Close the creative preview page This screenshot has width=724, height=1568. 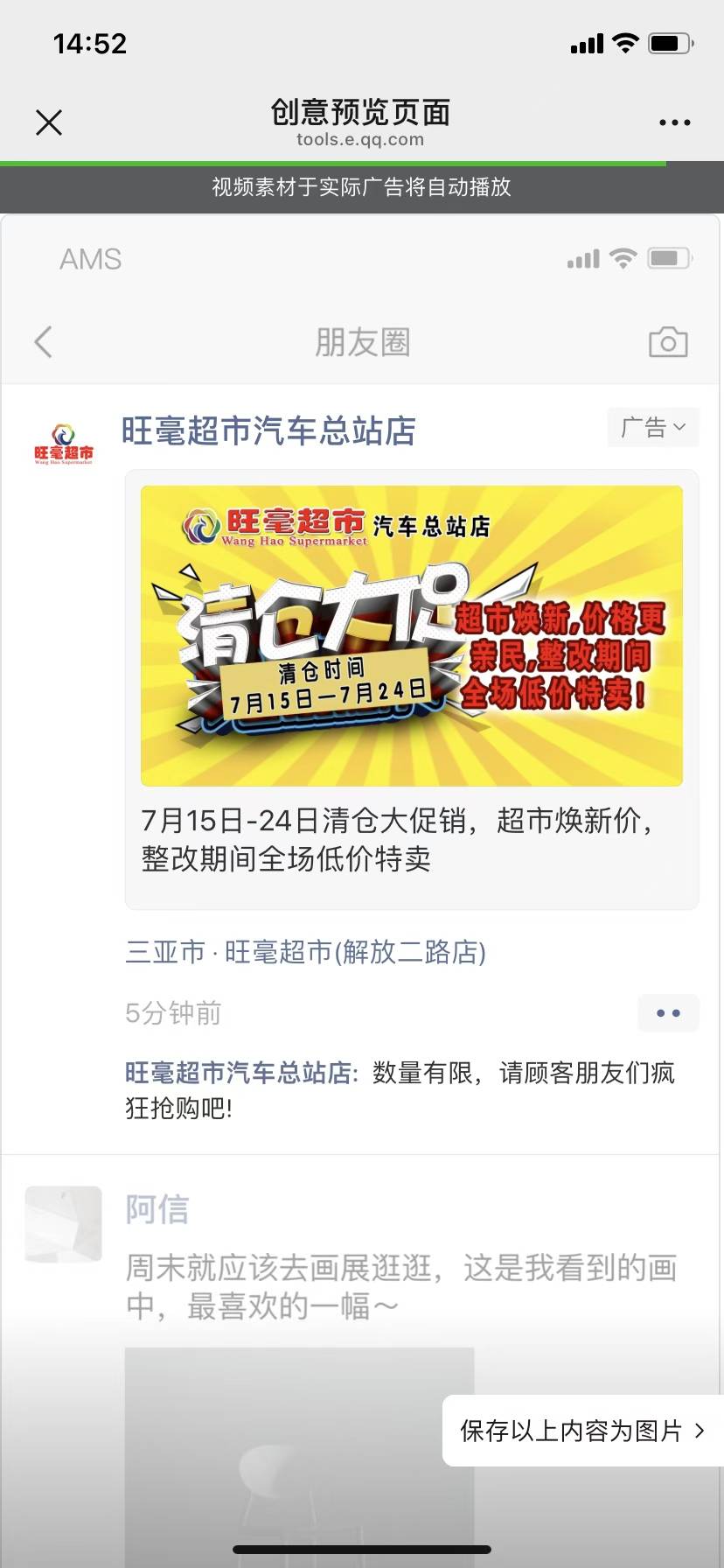(49, 122)
